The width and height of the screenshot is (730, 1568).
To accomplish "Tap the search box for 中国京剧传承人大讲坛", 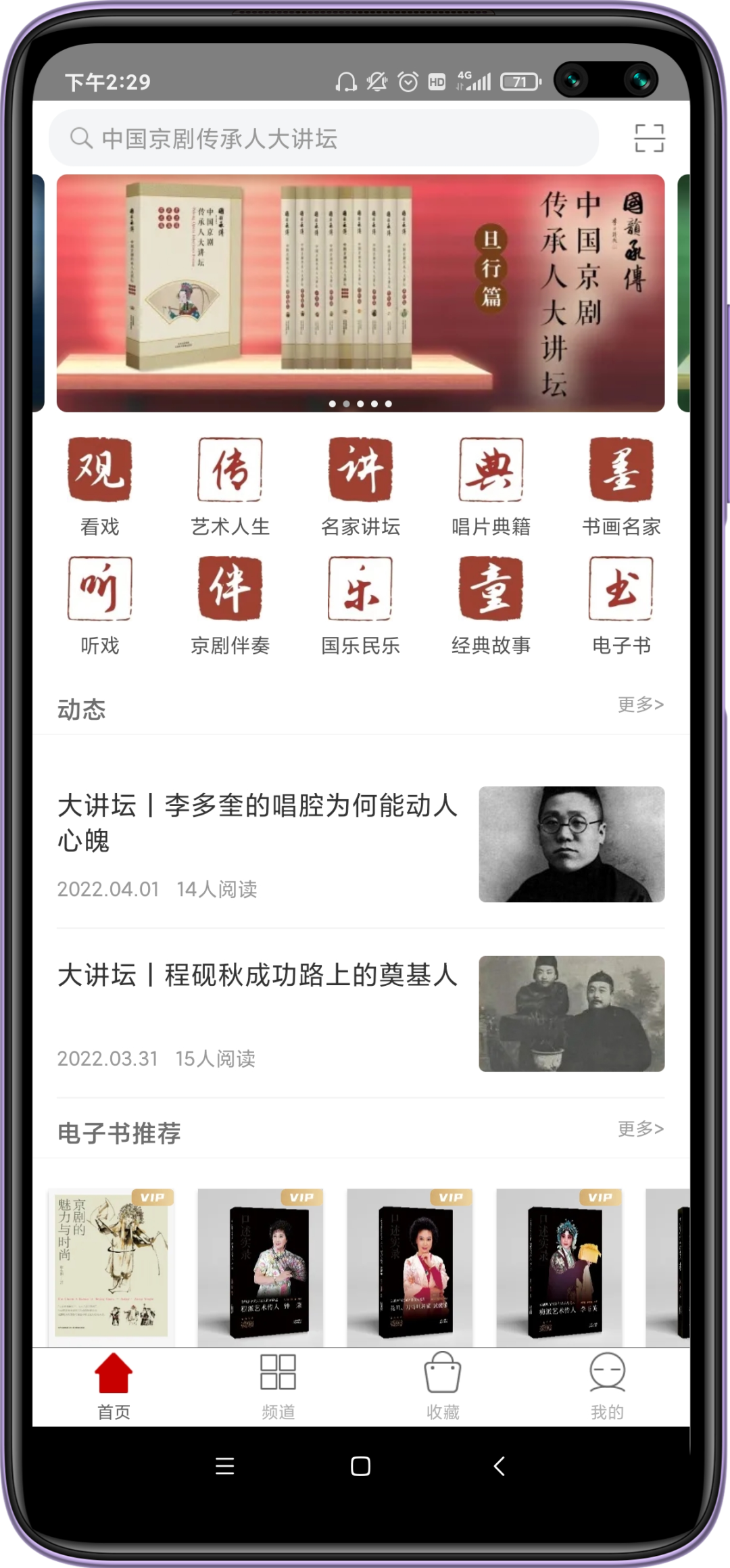I will pyautogui.click(x=323, y=139).
